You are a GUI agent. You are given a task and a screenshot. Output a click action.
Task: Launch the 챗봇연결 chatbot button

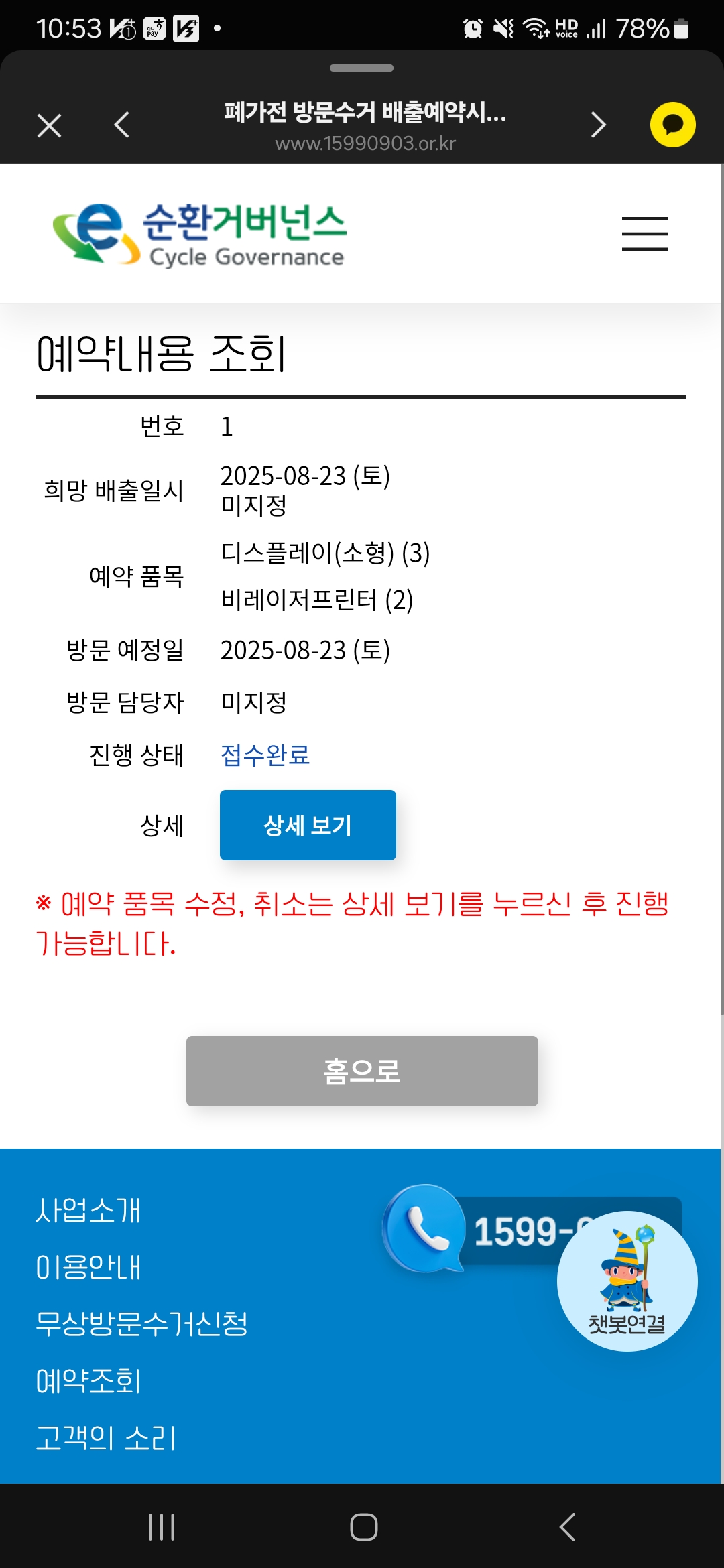(x=627, y=1281)
